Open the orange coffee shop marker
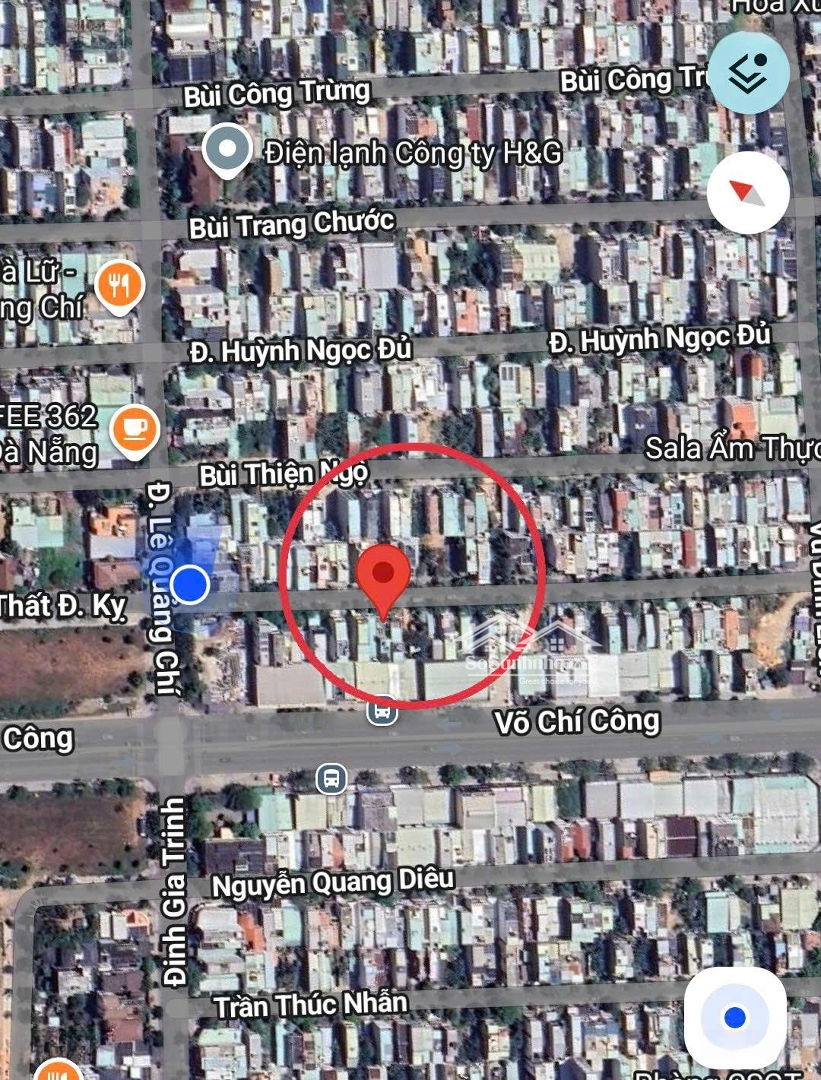The width and height of the screenshot is (821, 1080). click(134, 431)
